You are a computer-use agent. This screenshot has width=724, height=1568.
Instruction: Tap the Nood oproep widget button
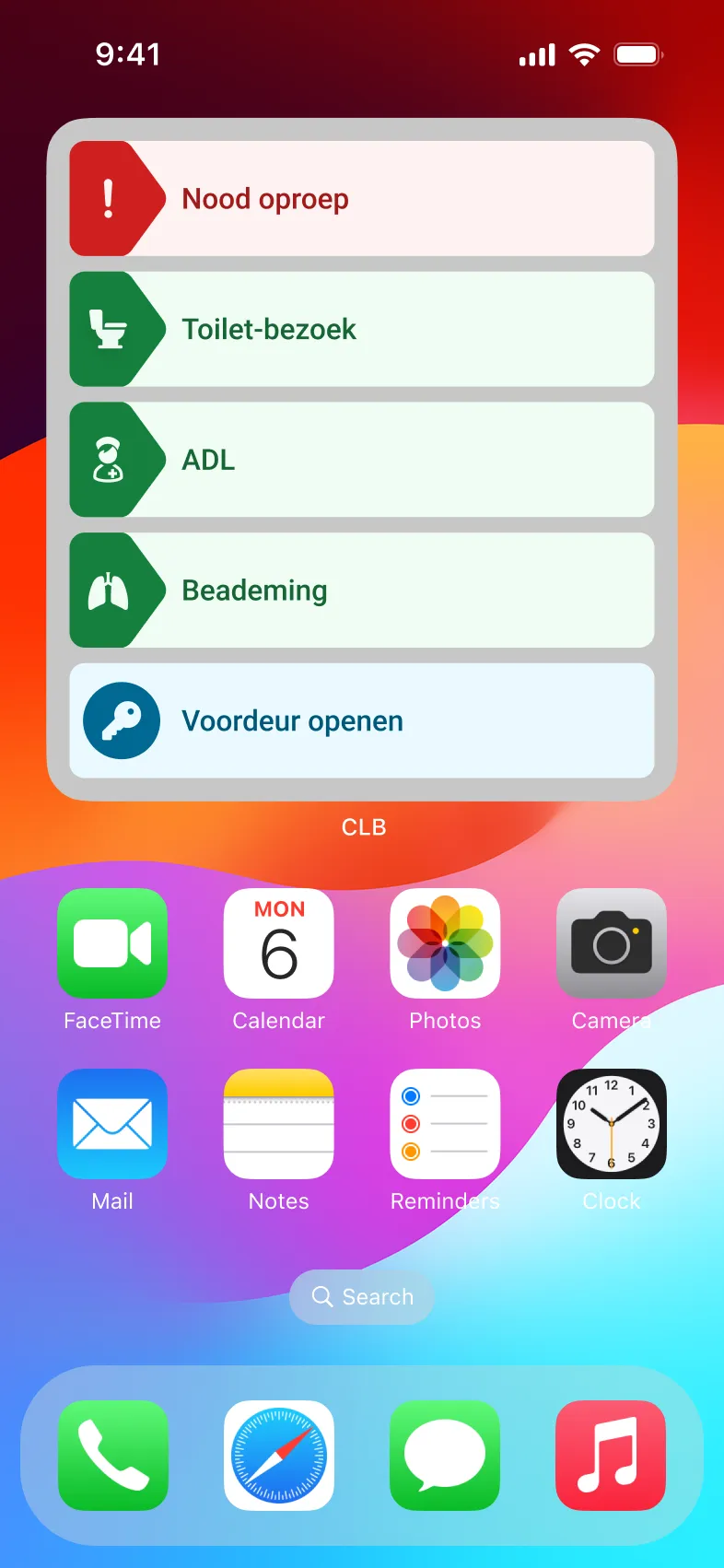(x=362, y=198)
